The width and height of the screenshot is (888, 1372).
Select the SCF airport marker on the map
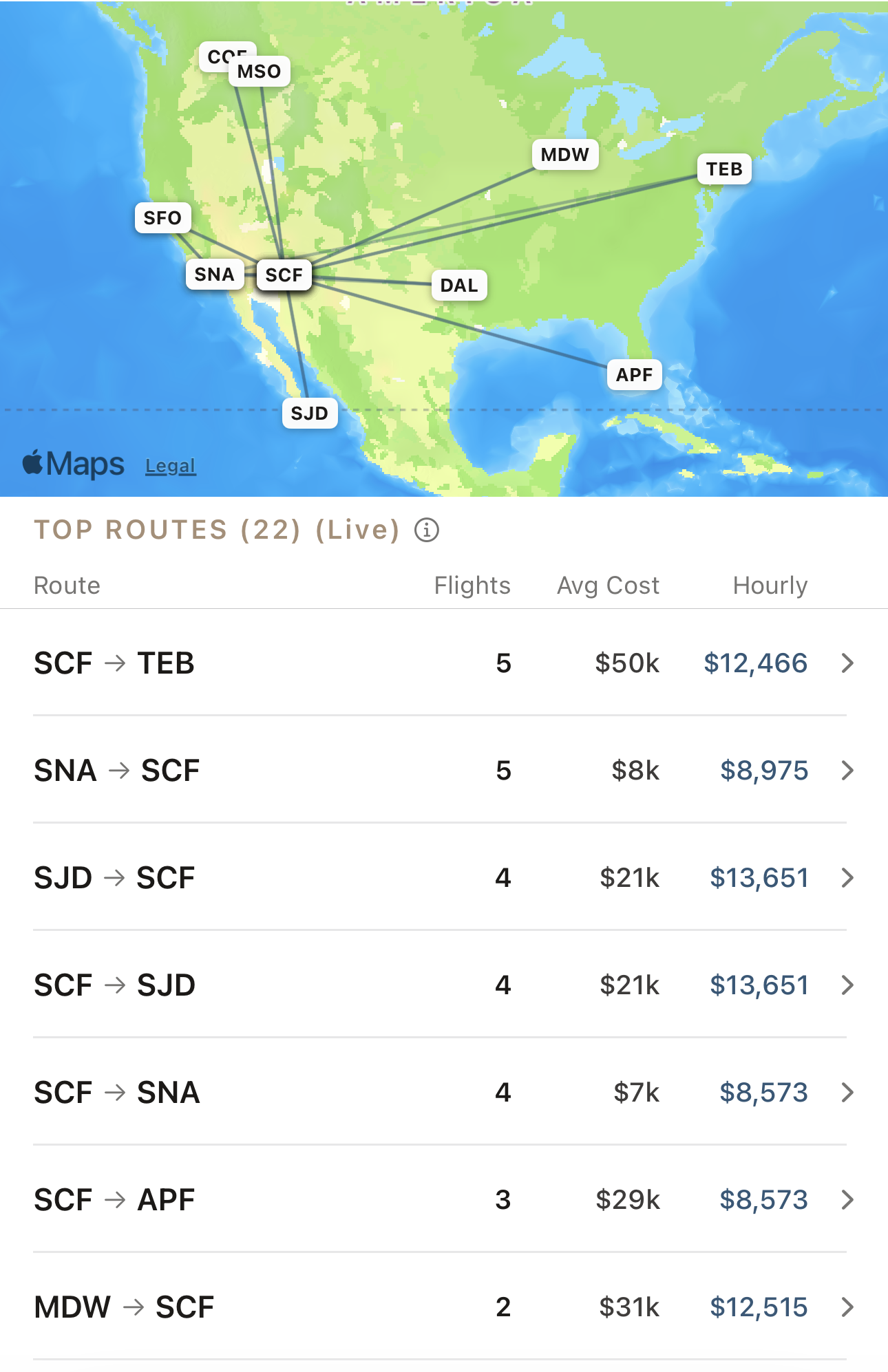(284, 275)
